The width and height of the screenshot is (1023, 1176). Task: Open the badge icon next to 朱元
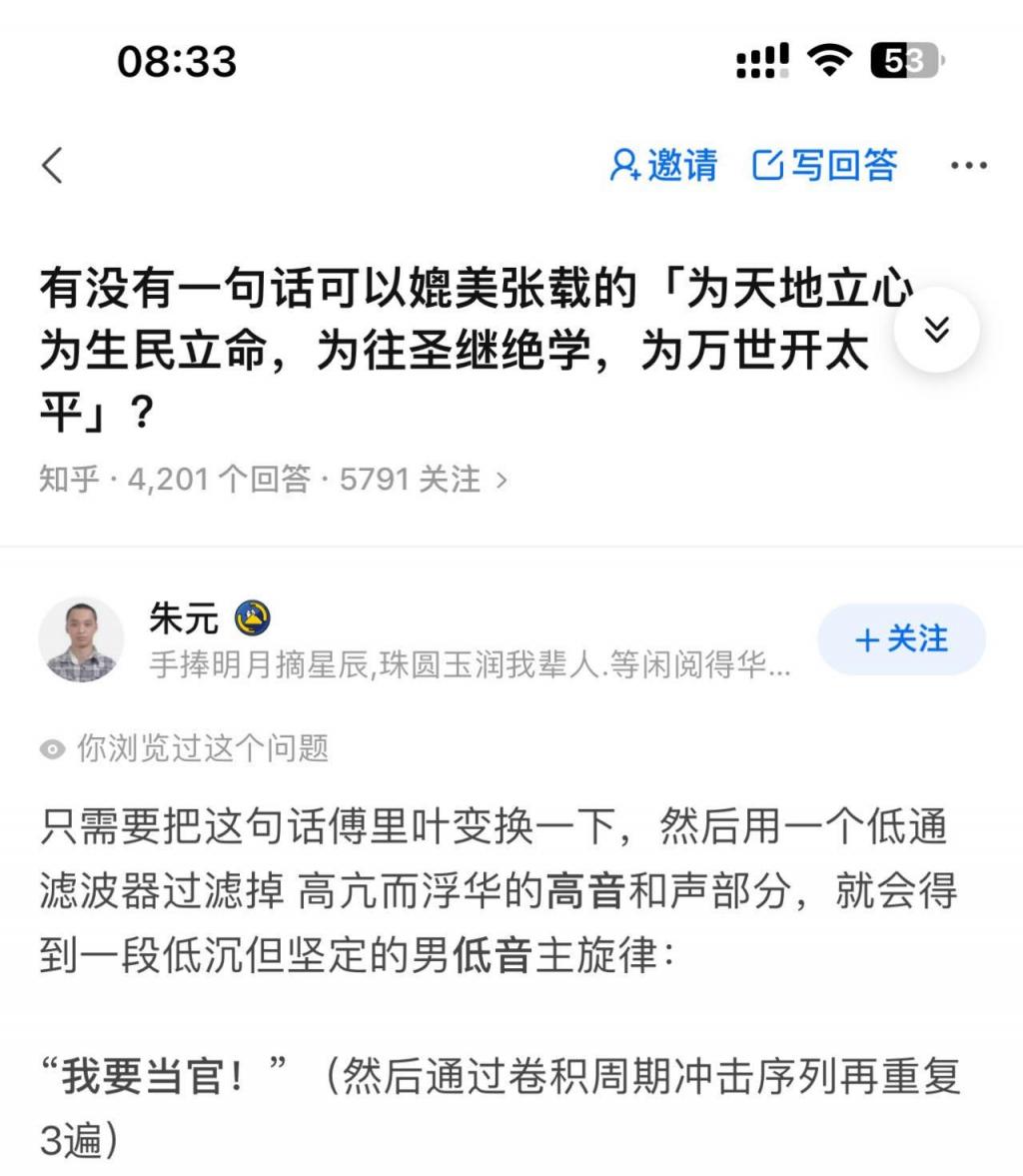(253, 619)
